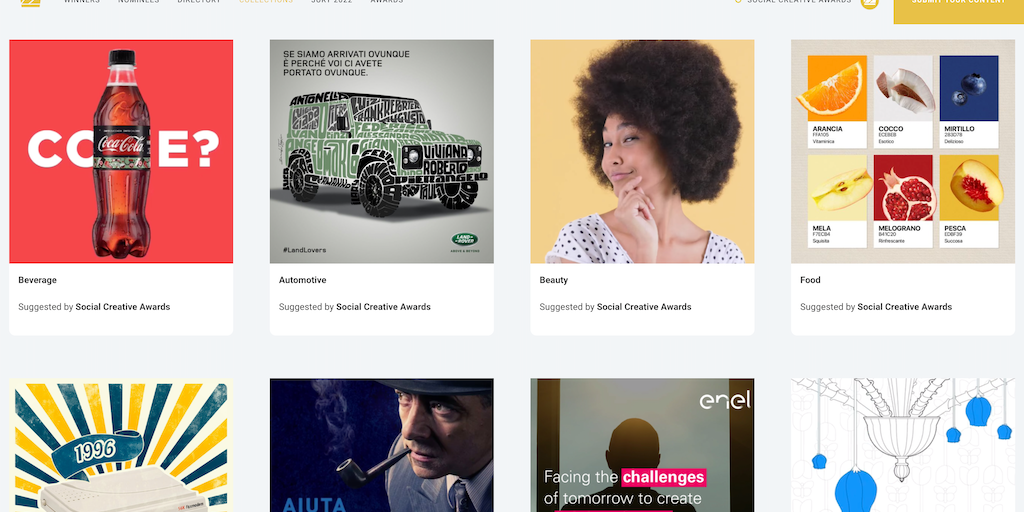View the Enel challenges of tomorrow card
This screenshot has width=1024, height=512.
(642, 446)
